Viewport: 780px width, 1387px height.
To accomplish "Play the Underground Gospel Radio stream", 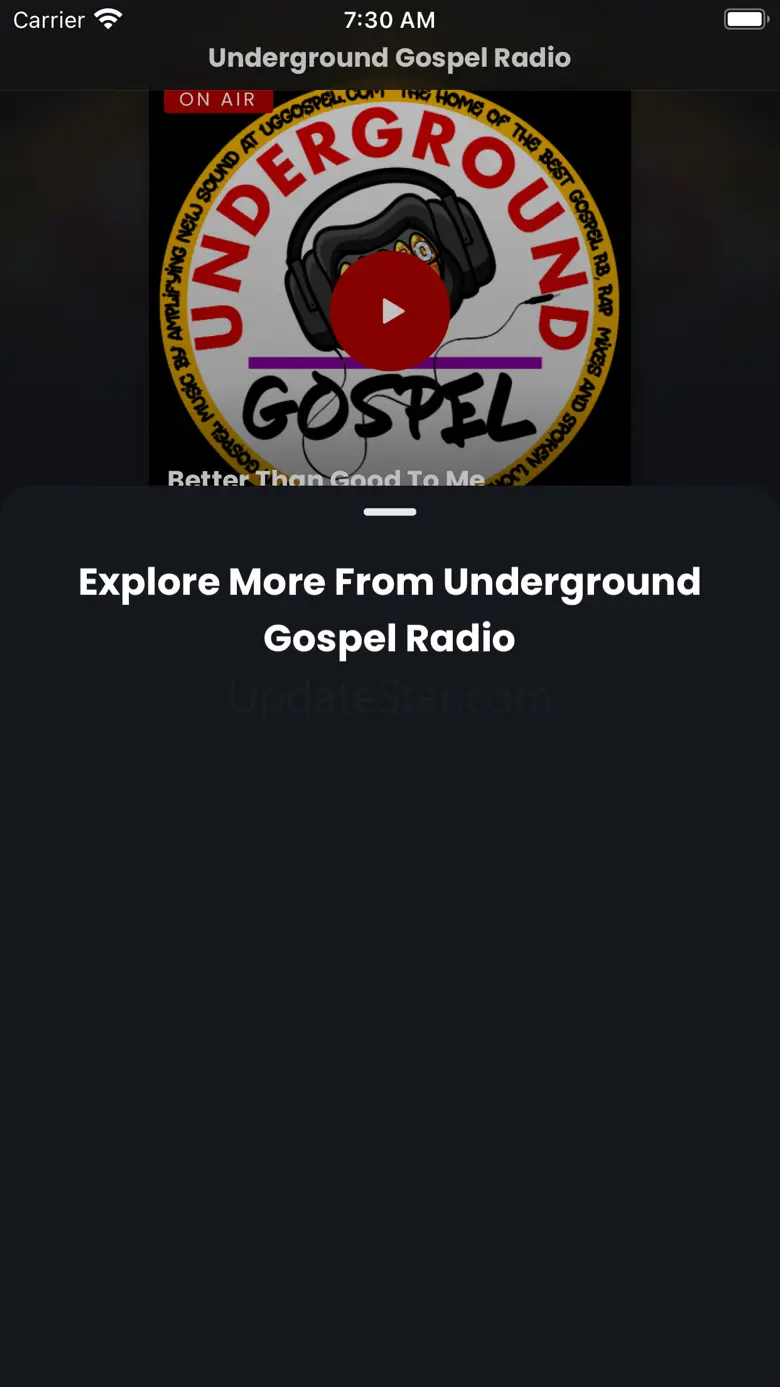I will tap(390, 311).
